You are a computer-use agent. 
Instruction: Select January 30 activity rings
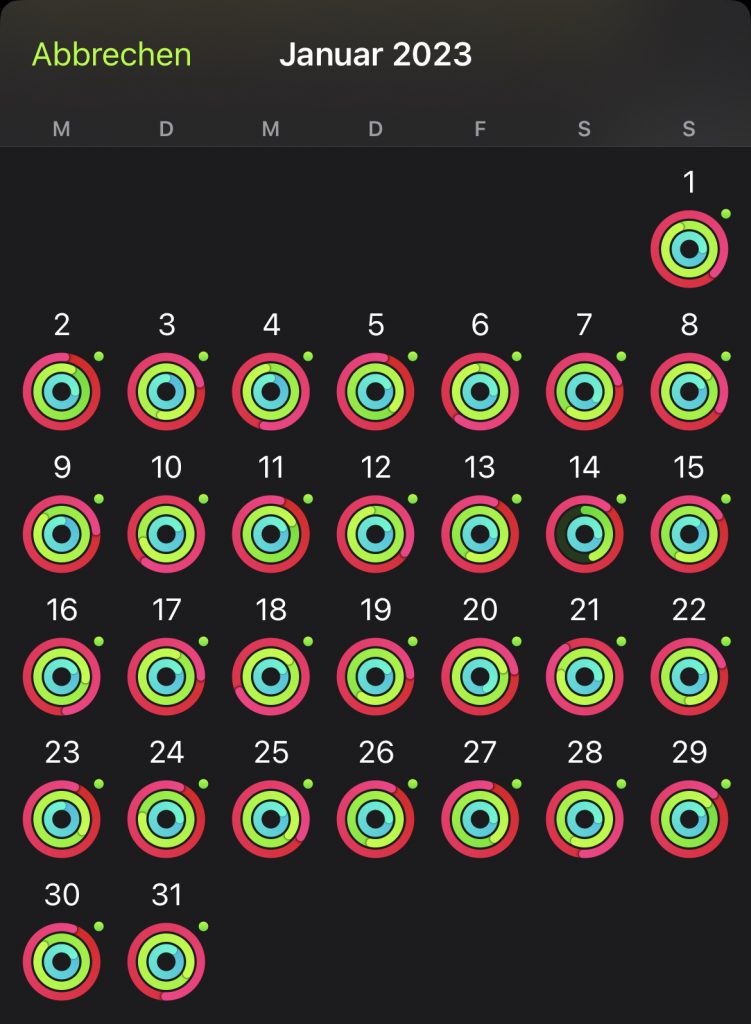(62, 962)
